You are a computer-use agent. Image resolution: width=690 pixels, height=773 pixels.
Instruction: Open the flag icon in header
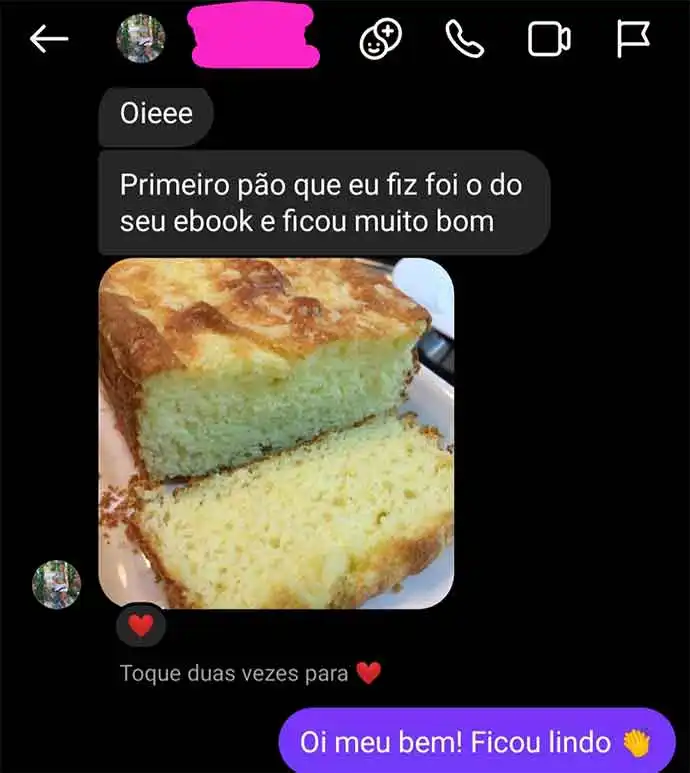tap(632, 39)
